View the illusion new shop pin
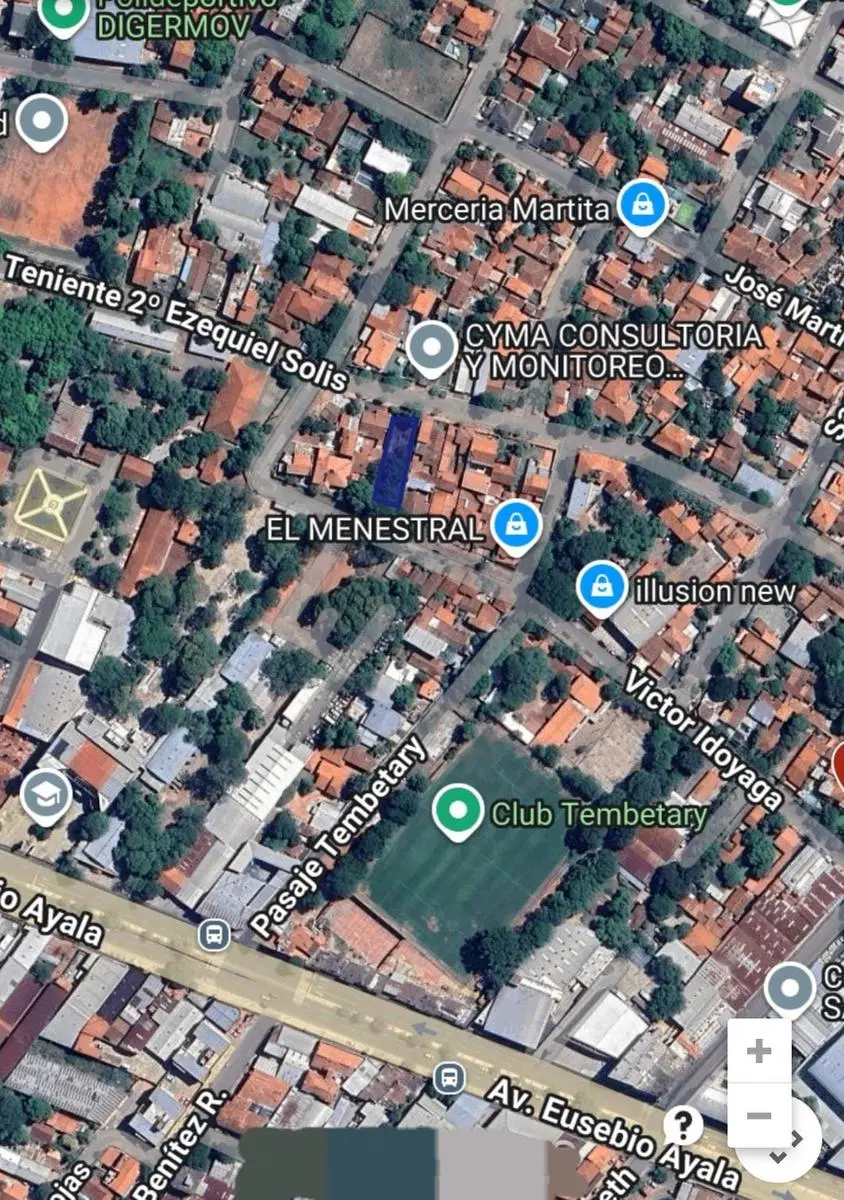 coord(602,589)
